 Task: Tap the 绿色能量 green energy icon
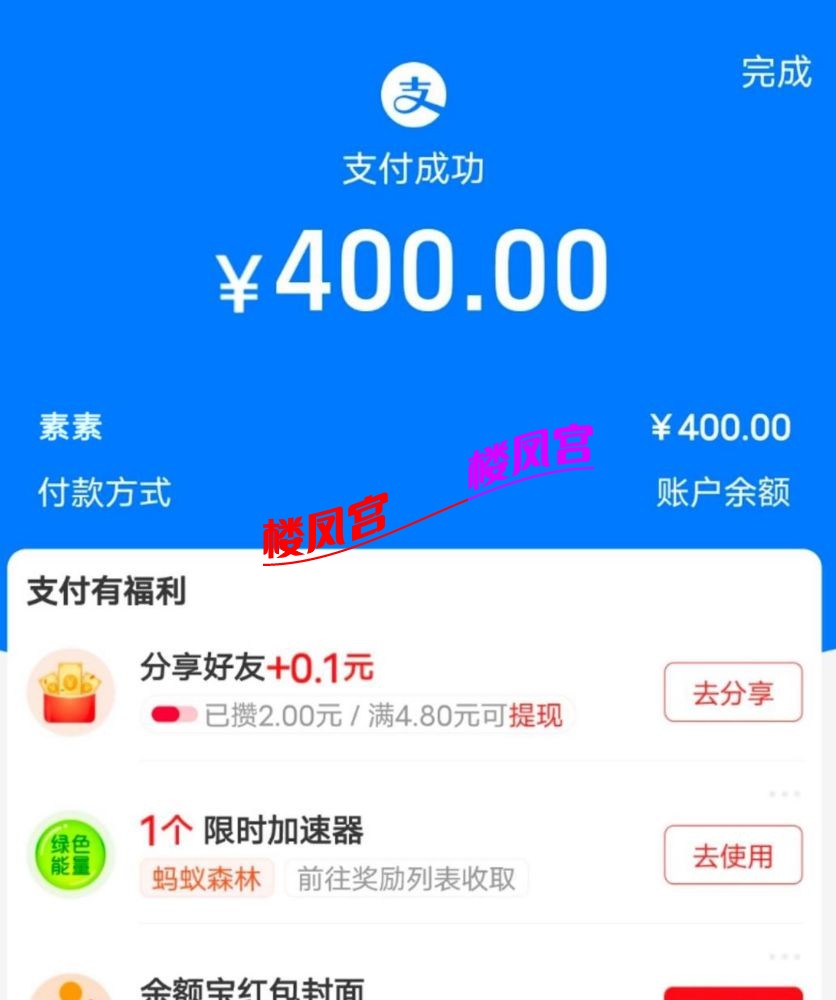click(x=70, y=855)
